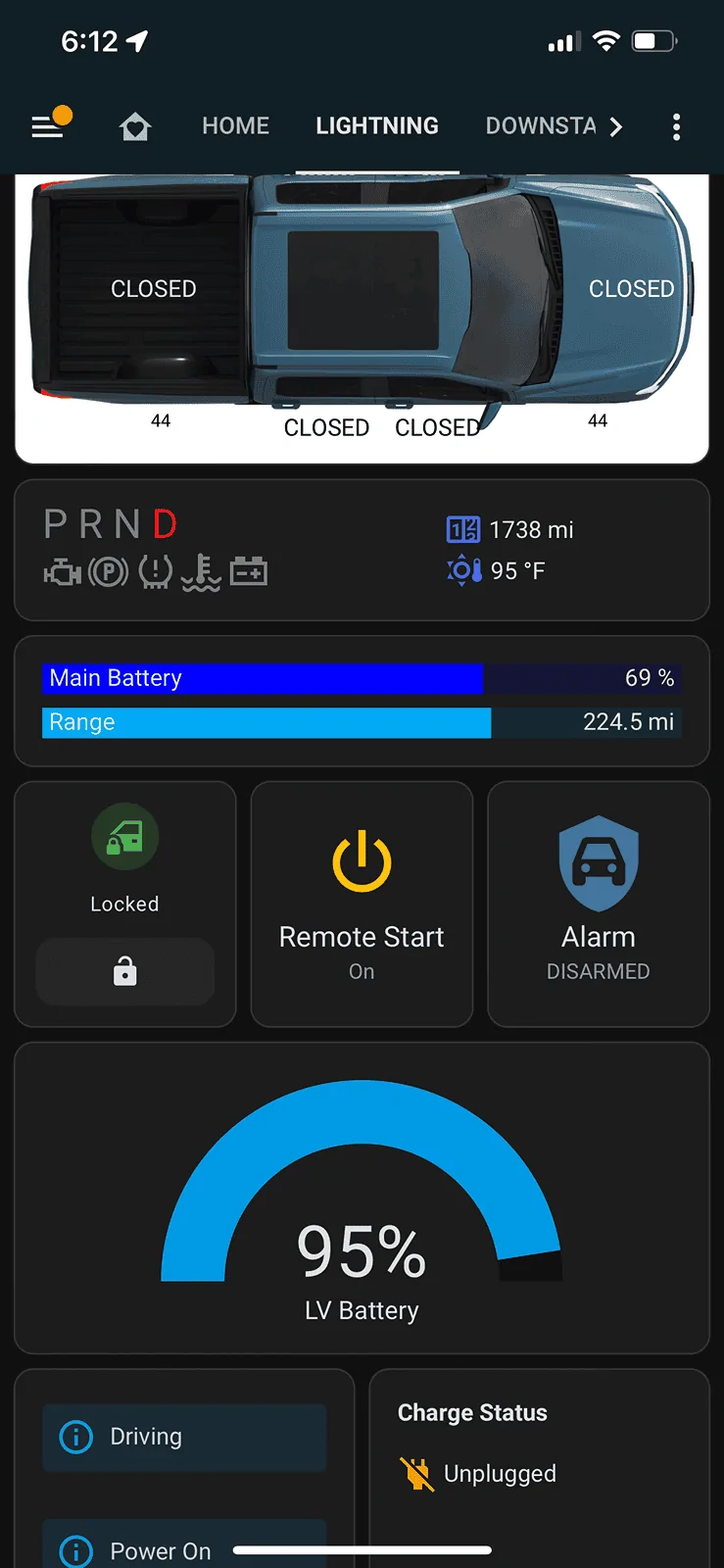This screenshot has width=724, height=1568.
Task: Open the 95 °F temperature reading
Action: pos(516,570)
